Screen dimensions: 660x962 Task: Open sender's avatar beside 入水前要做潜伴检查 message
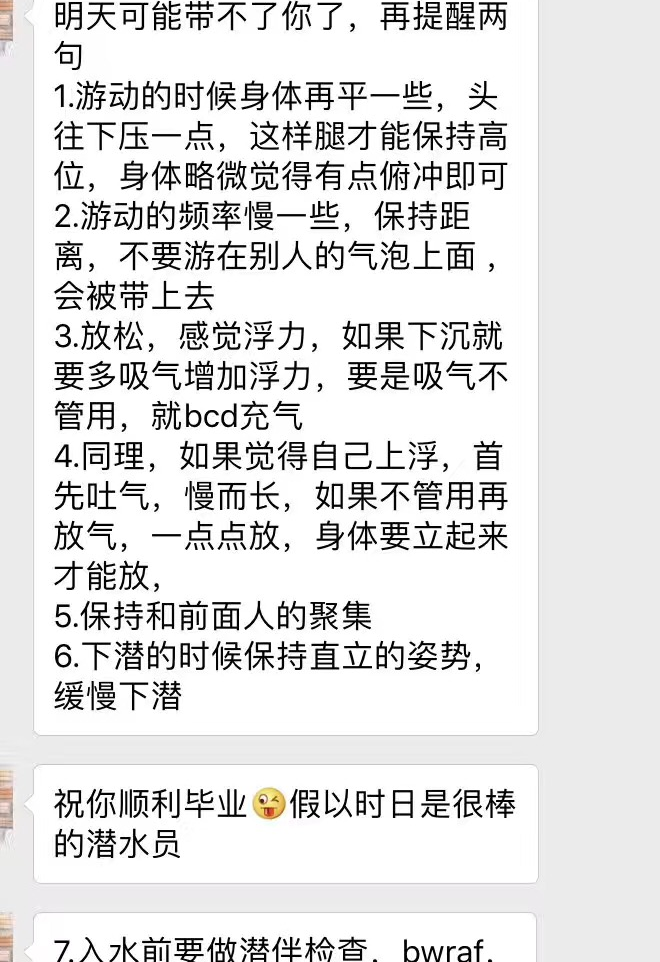(6, 940)
